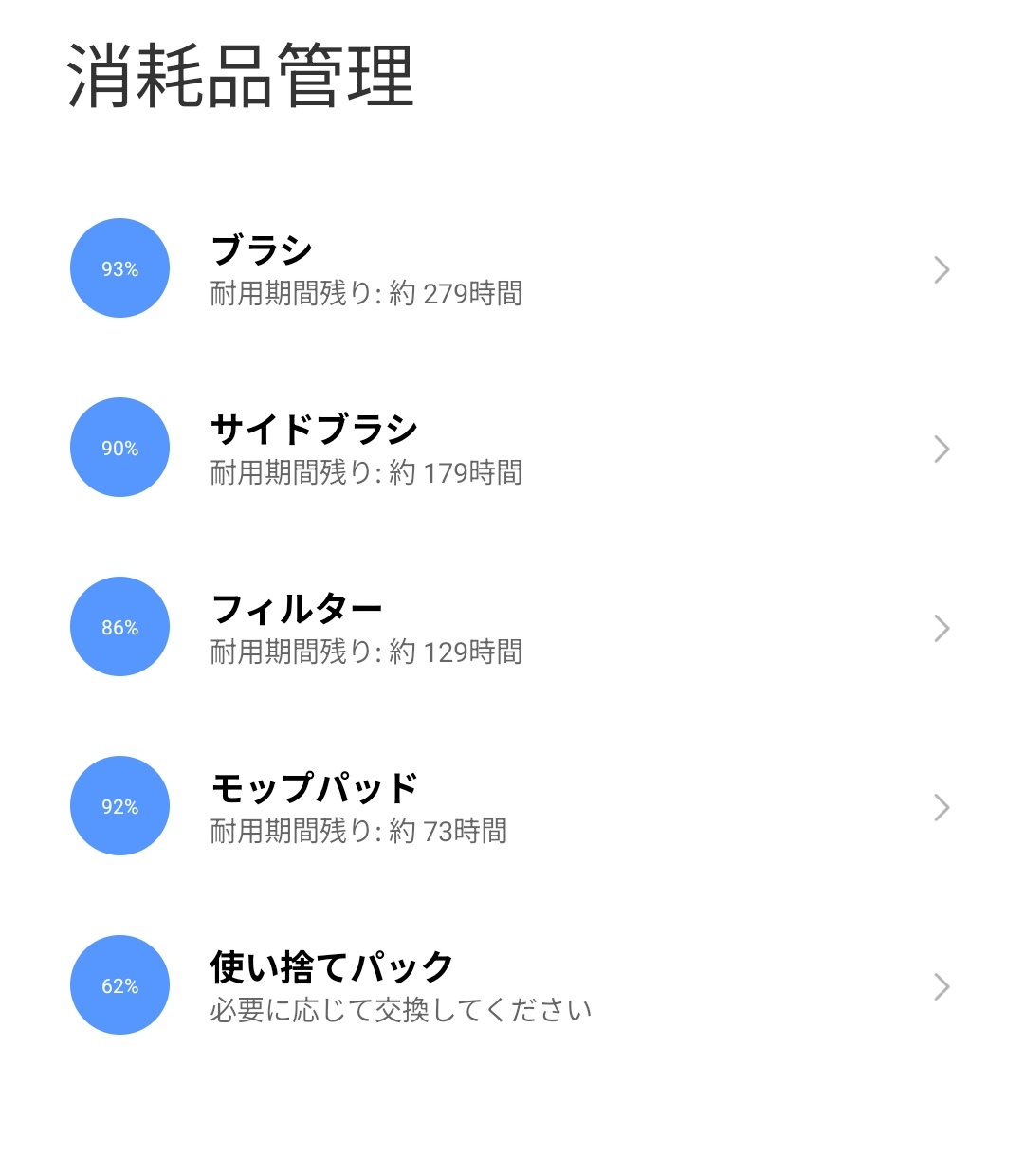The width and height of the screenshot is (1024, 1176).
Task: Select the モップパッド consumable
Action: [x=512, y=807]
